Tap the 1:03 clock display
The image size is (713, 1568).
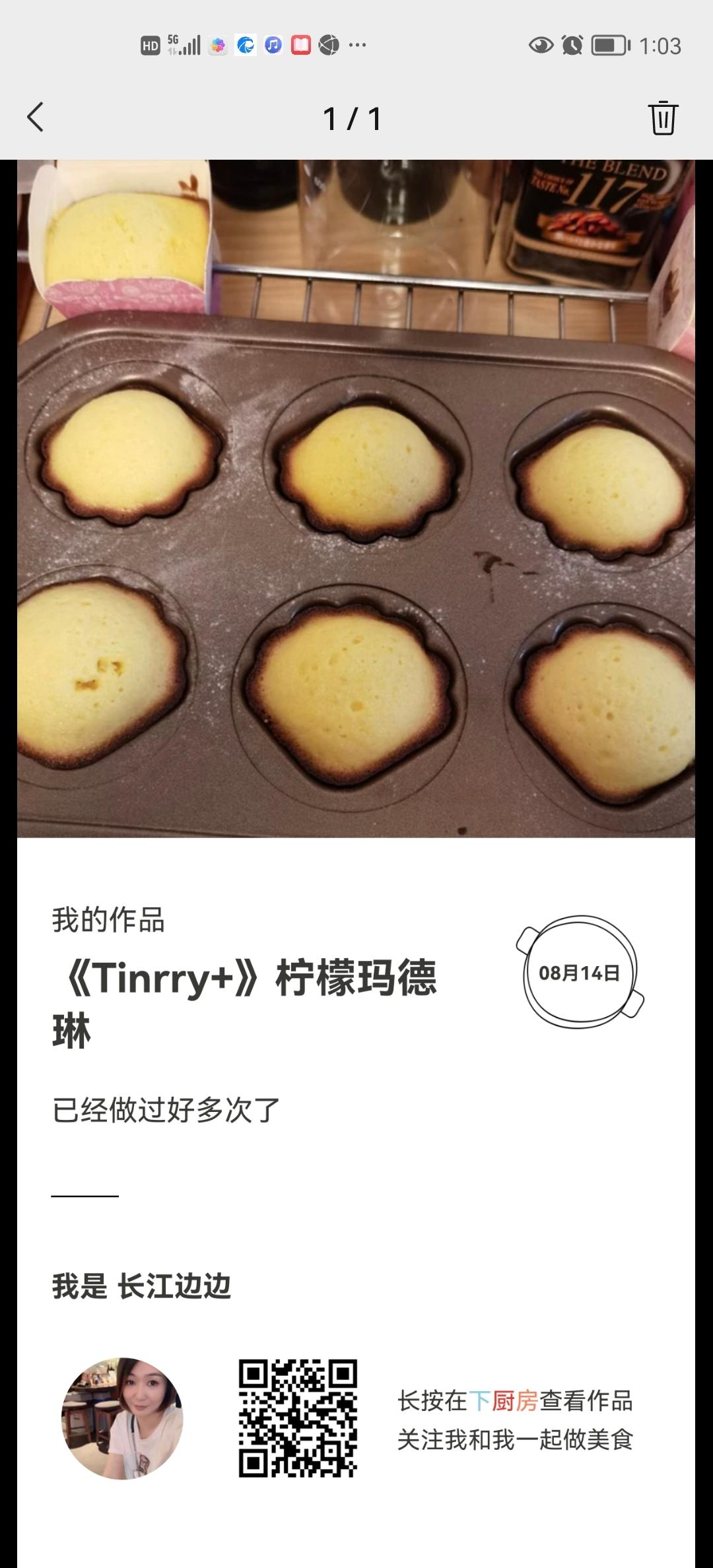coord(660,45)
